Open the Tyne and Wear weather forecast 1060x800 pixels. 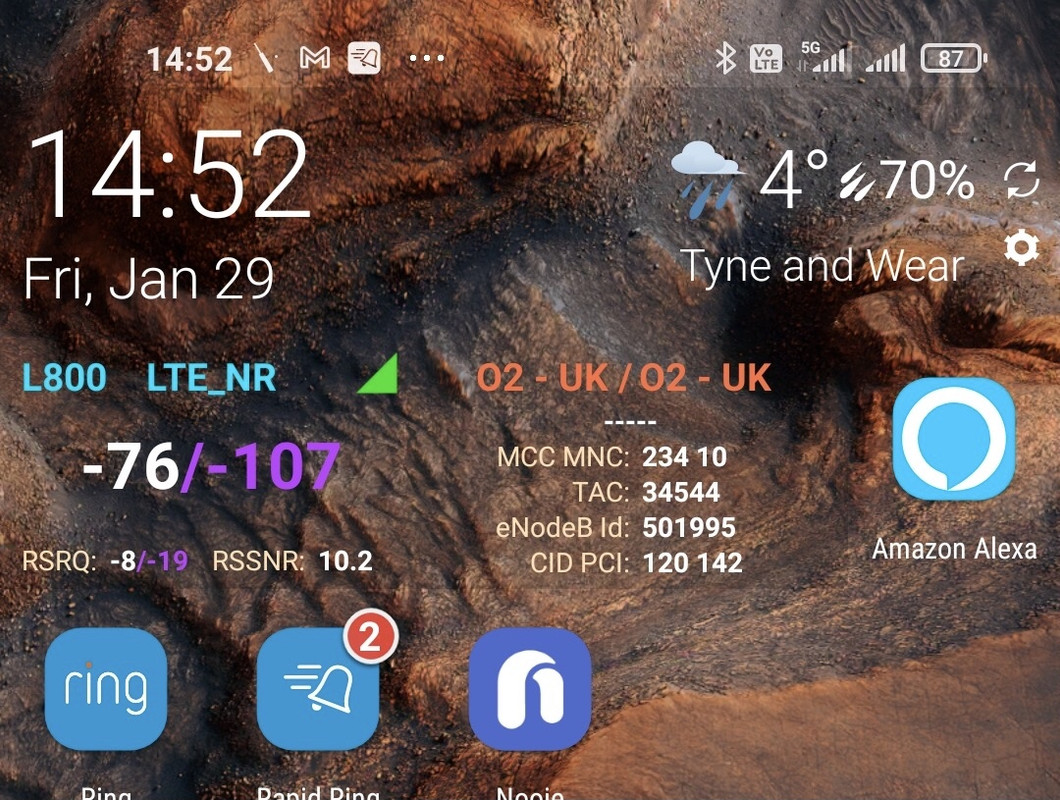click(x=822, y=266)
